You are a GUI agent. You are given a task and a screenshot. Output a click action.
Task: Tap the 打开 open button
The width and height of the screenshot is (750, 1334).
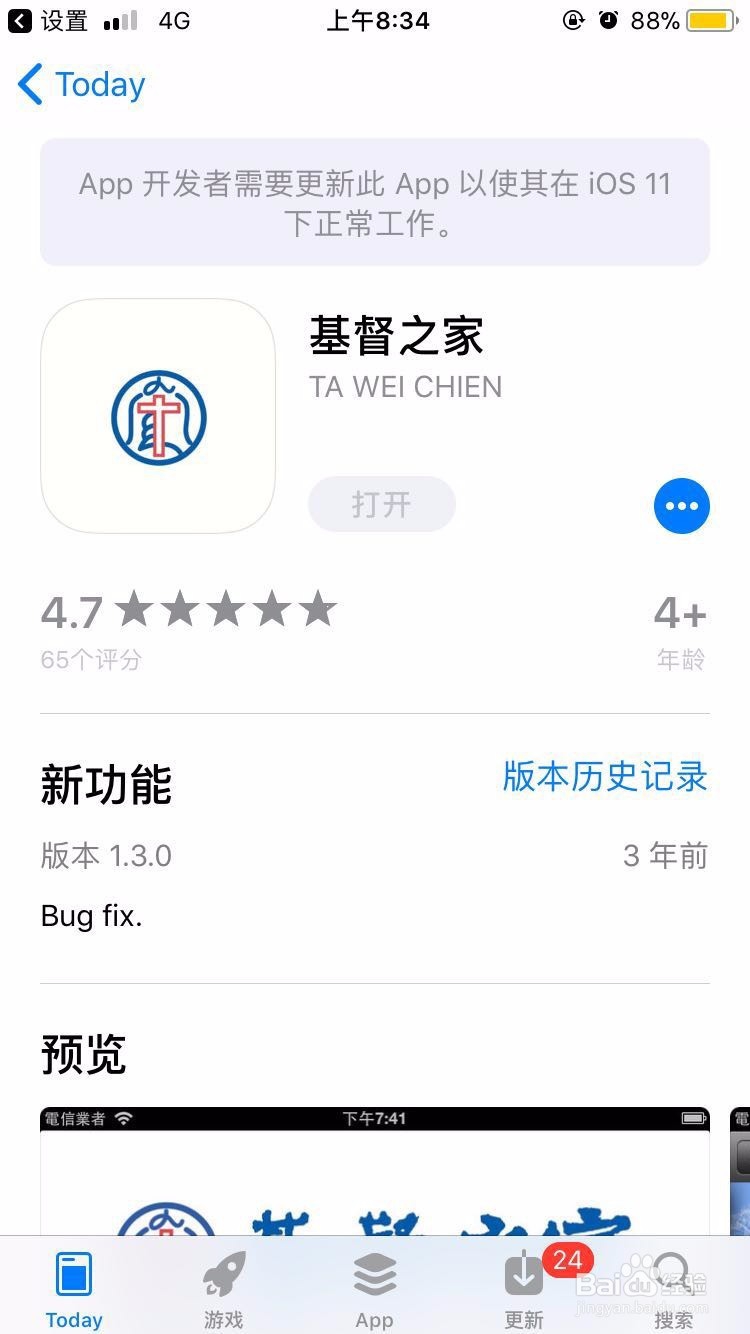click(x=381, y=505)
